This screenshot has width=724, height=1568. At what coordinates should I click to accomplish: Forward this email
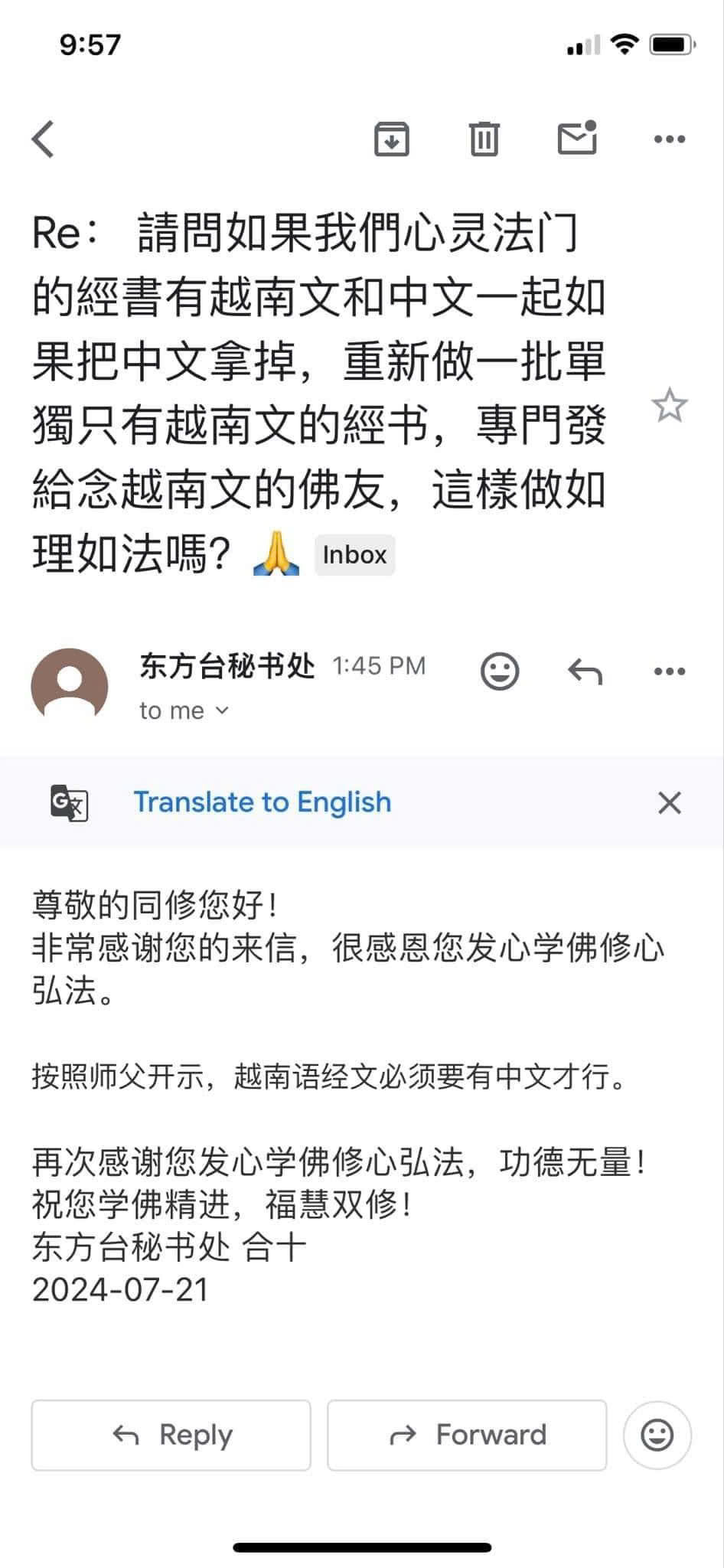tap(467, 1435)
